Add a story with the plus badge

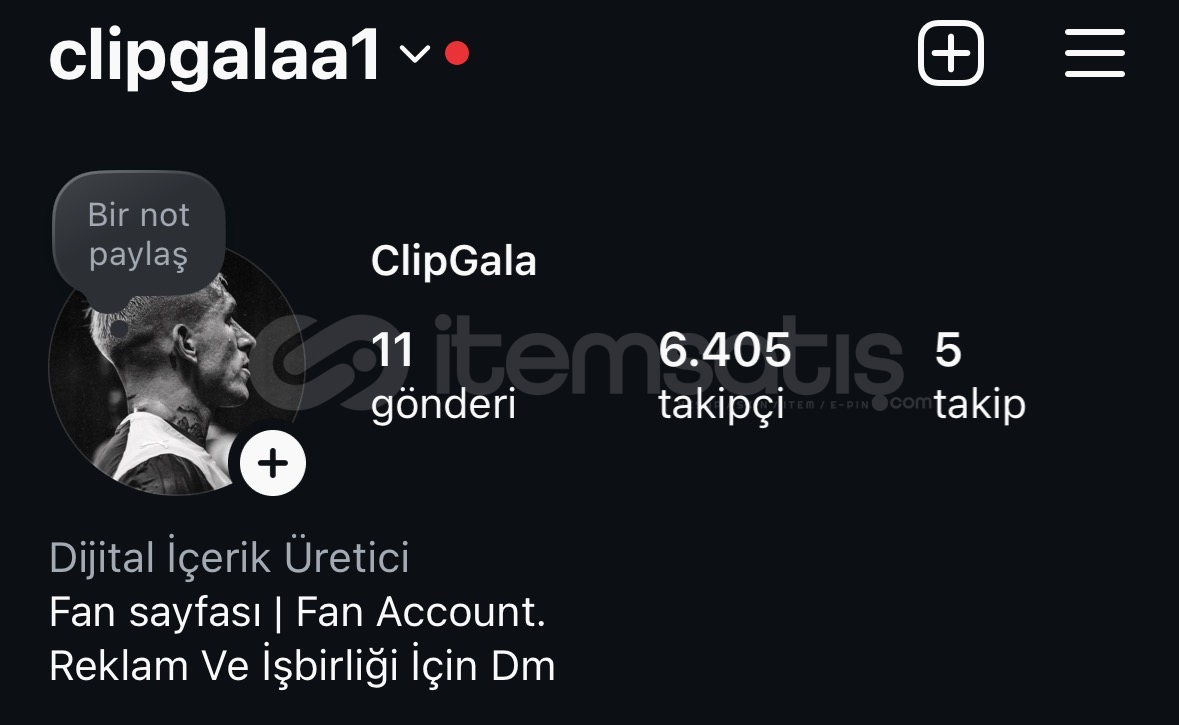point(272,463)
